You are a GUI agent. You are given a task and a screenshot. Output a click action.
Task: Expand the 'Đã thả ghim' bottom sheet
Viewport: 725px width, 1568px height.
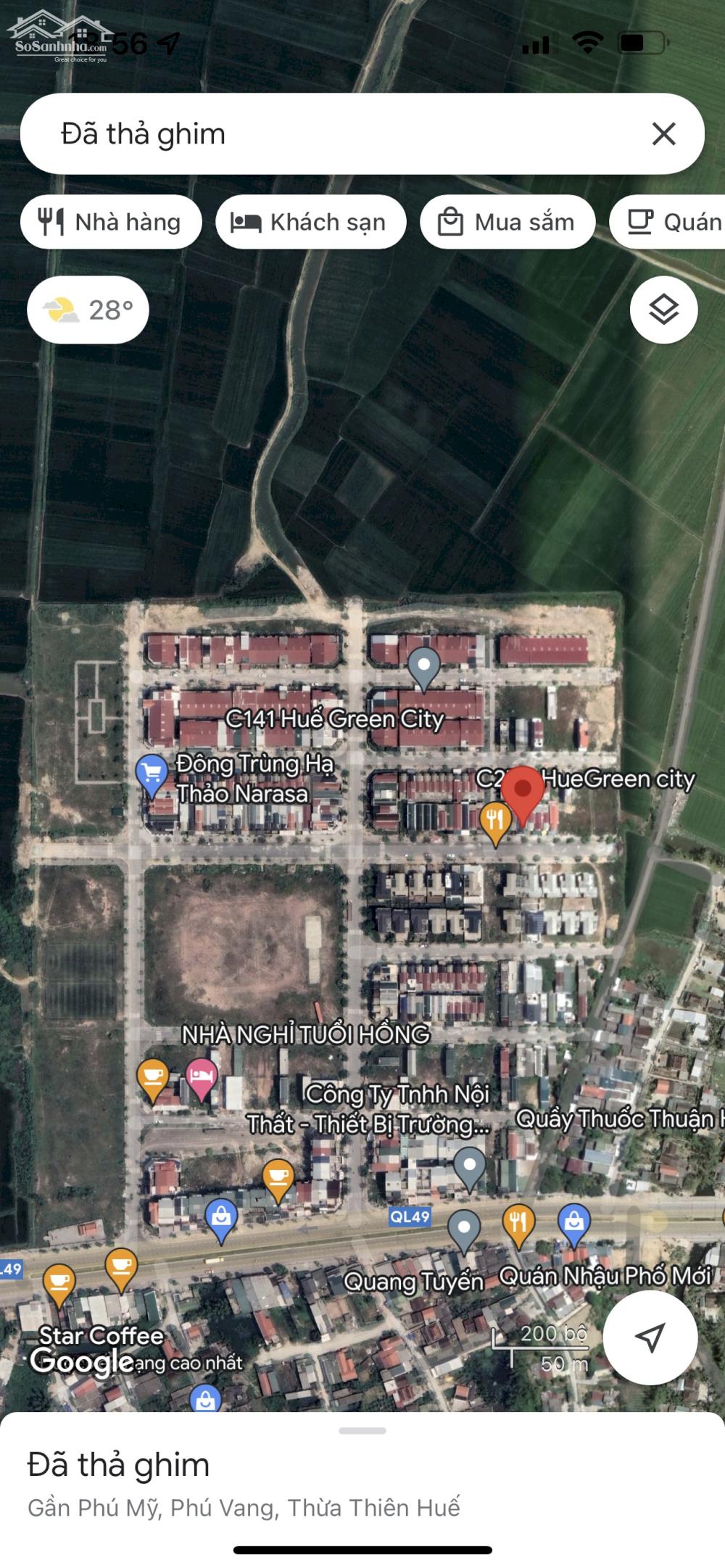[x=362, y=1431]
